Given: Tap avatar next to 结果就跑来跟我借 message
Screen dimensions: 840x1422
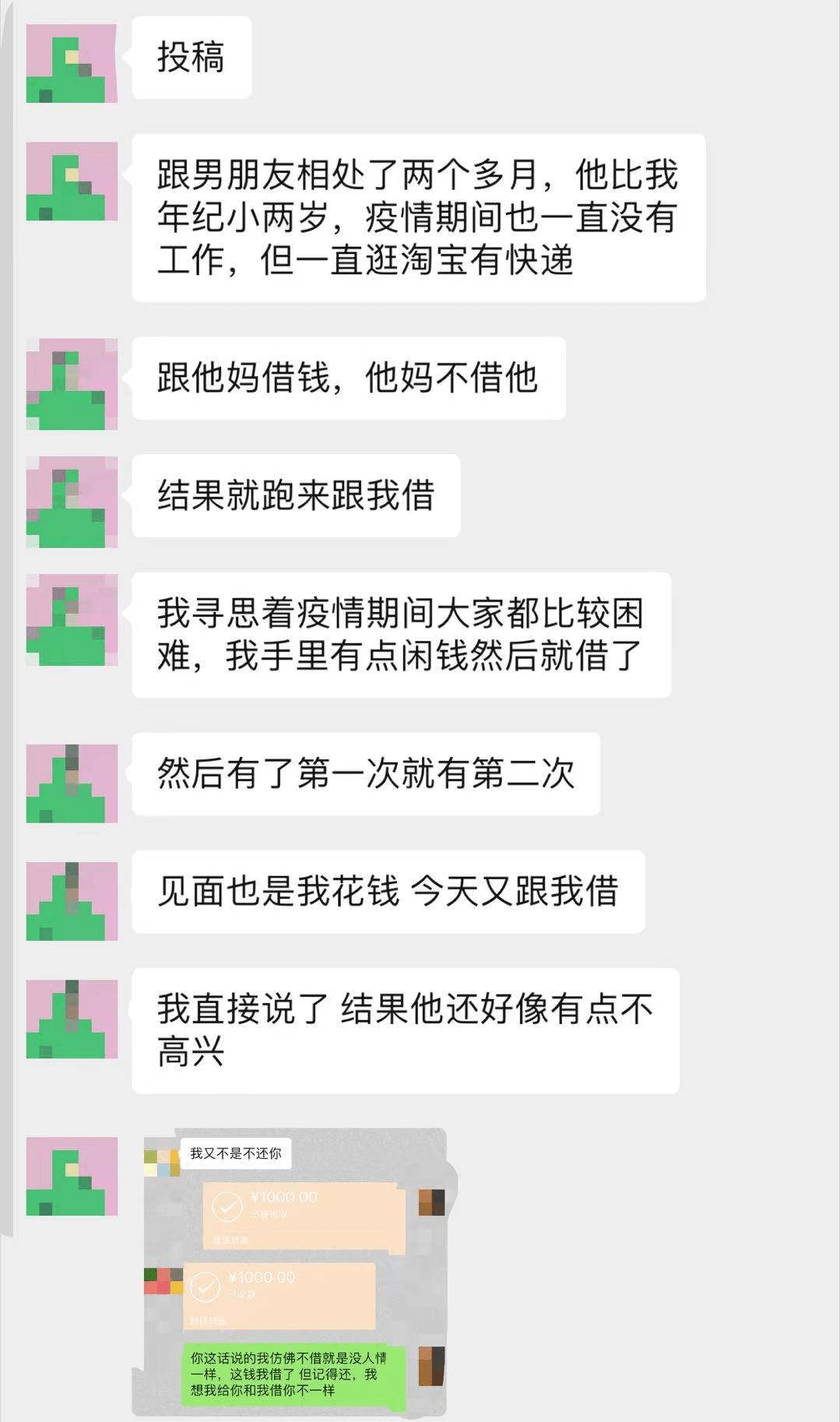Looking at the screenshot, I should (x=72, y=502).
